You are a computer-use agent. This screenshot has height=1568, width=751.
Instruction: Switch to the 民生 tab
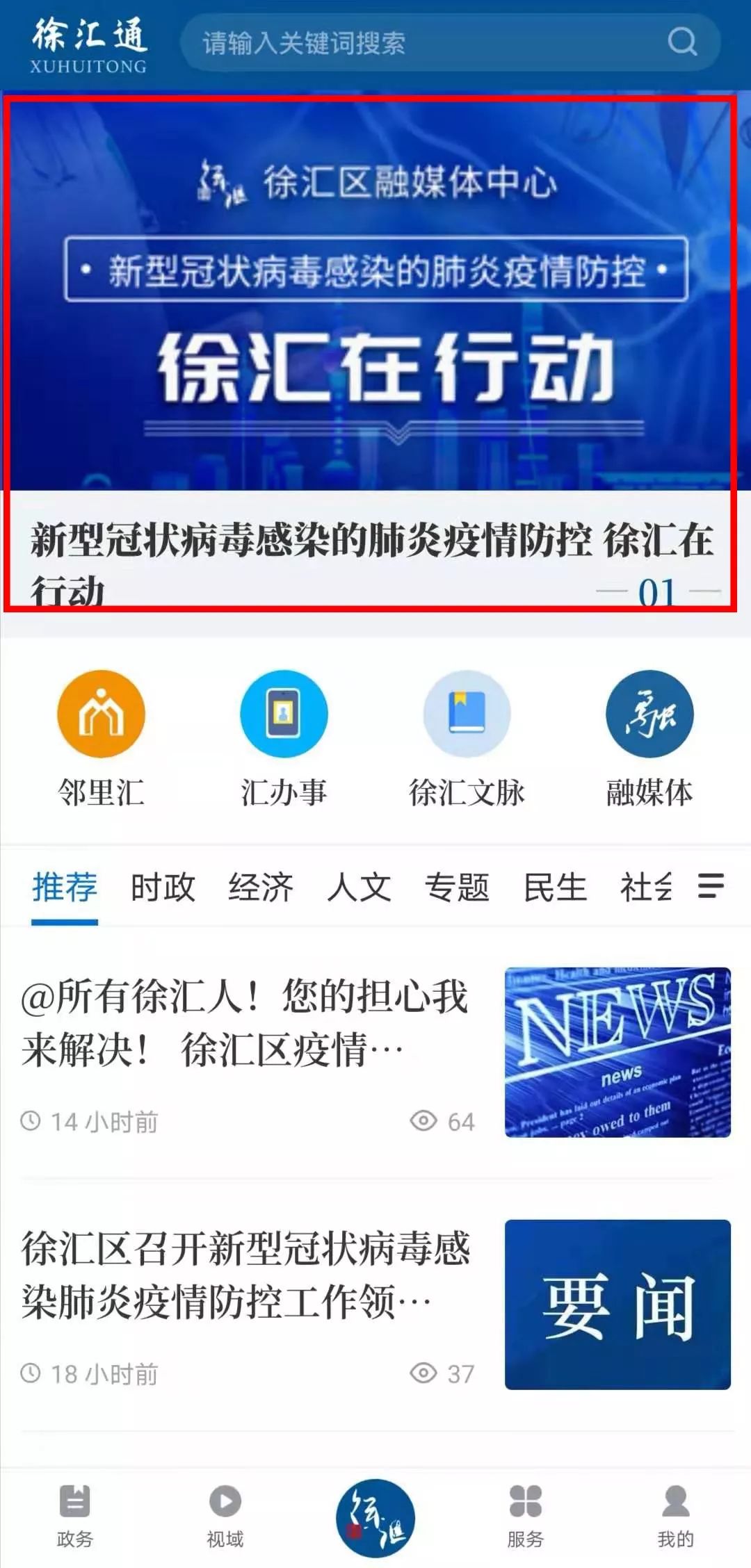[555, 888]
